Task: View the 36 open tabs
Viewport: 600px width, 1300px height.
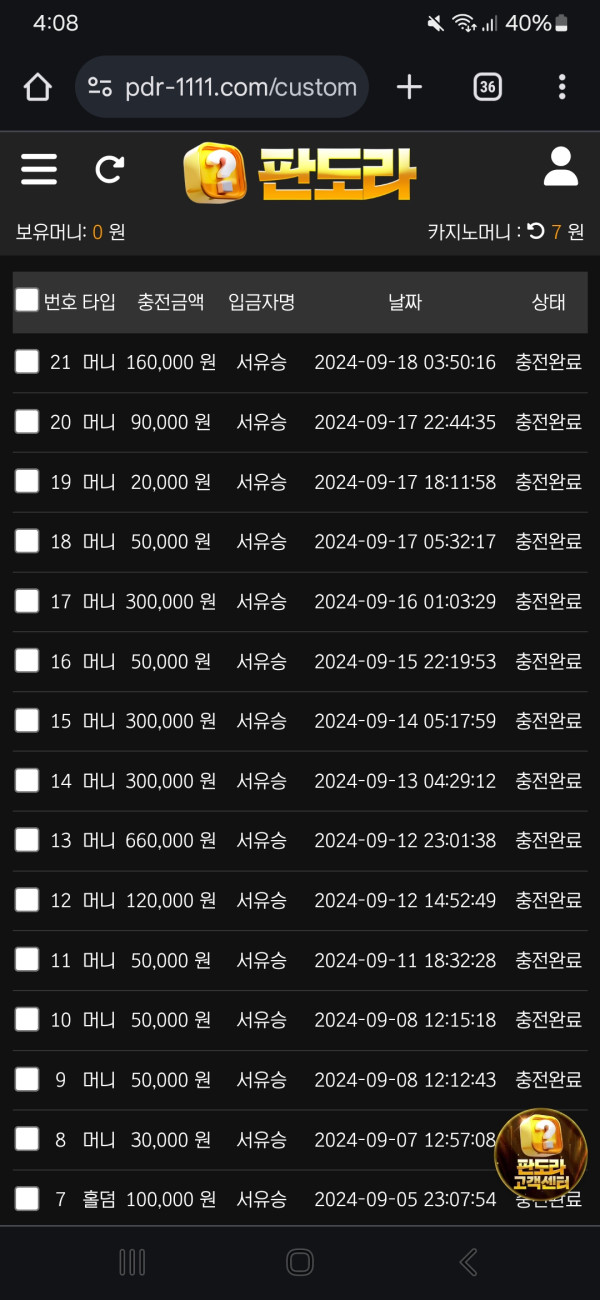Action: [487, 87]
